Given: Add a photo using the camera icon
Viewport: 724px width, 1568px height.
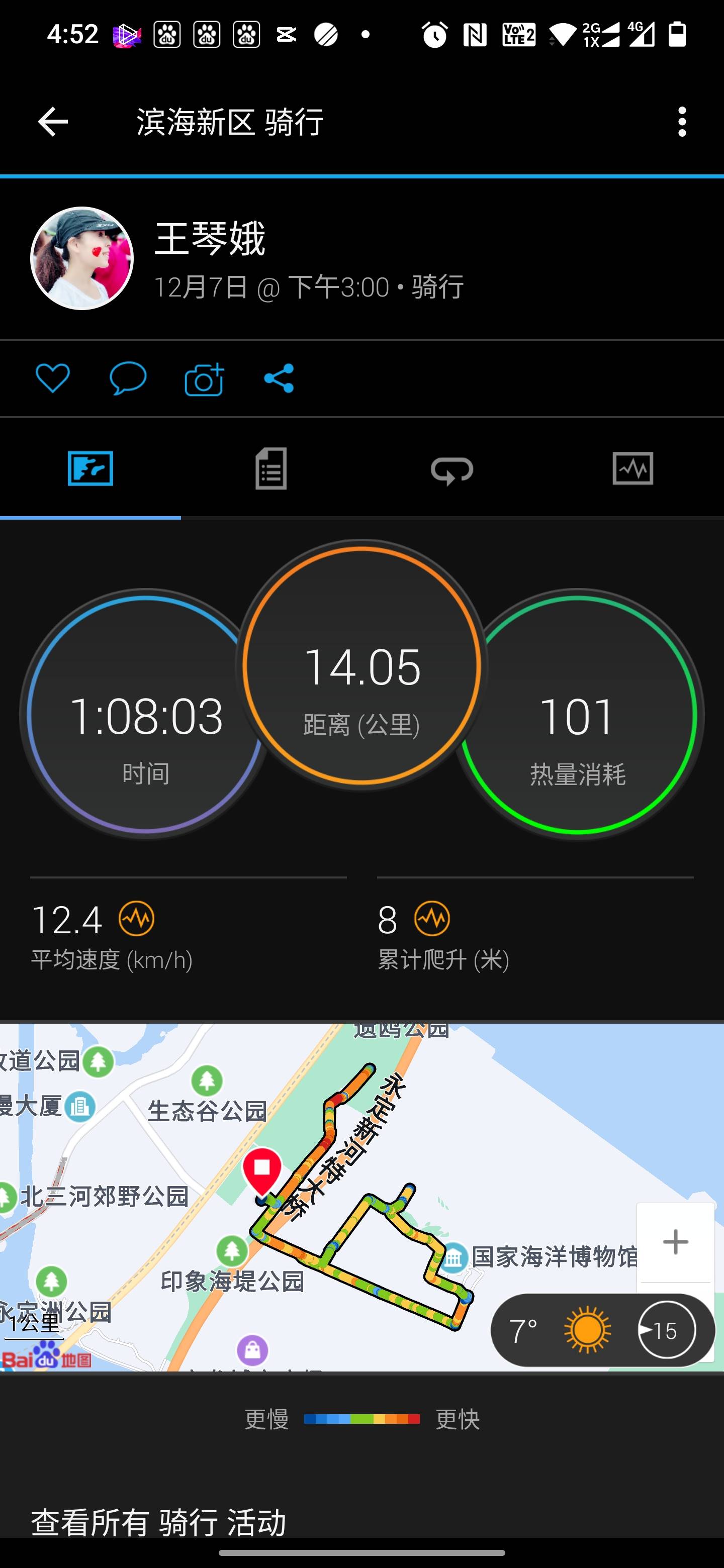Looking at the screenshot, I should coord(205,378).
